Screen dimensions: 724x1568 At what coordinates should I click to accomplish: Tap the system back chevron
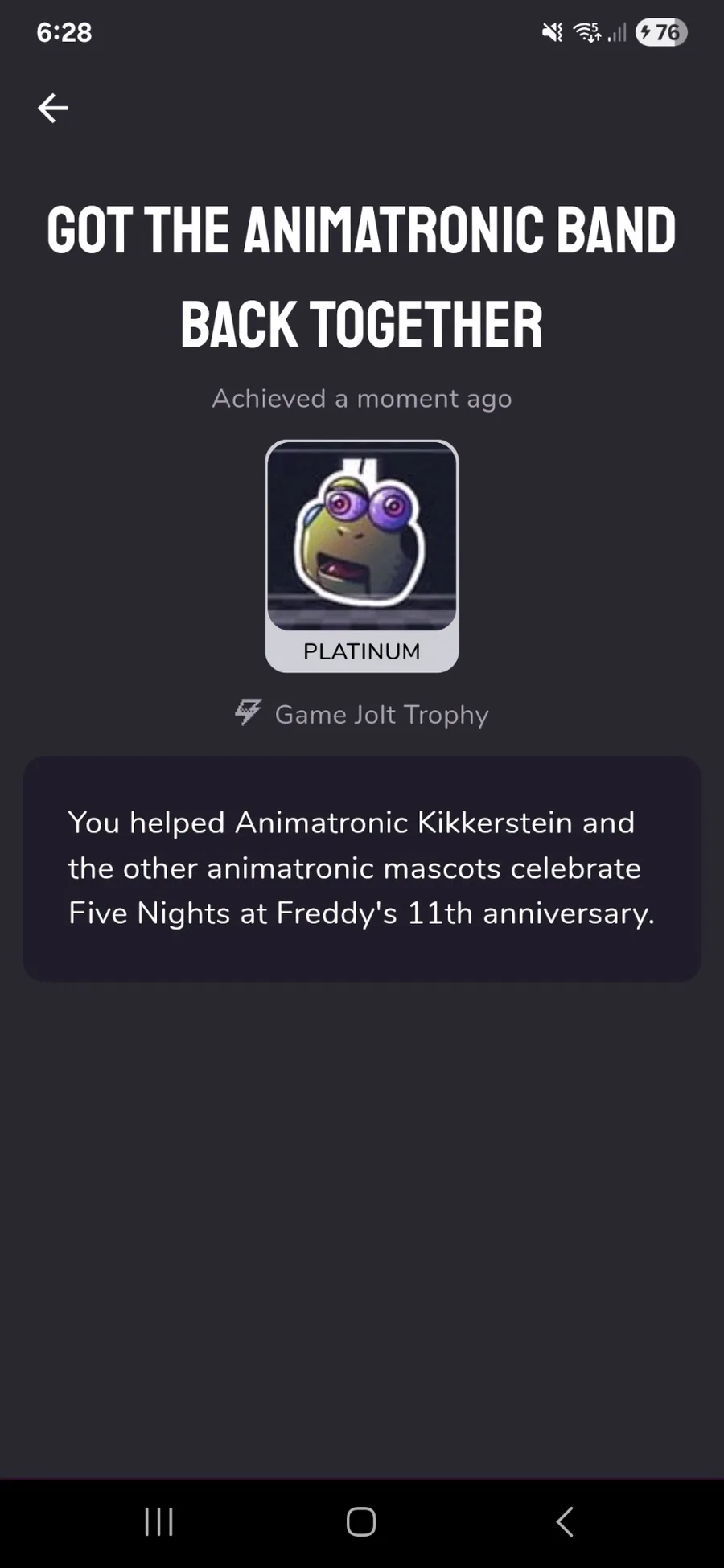click(565, 1521)
